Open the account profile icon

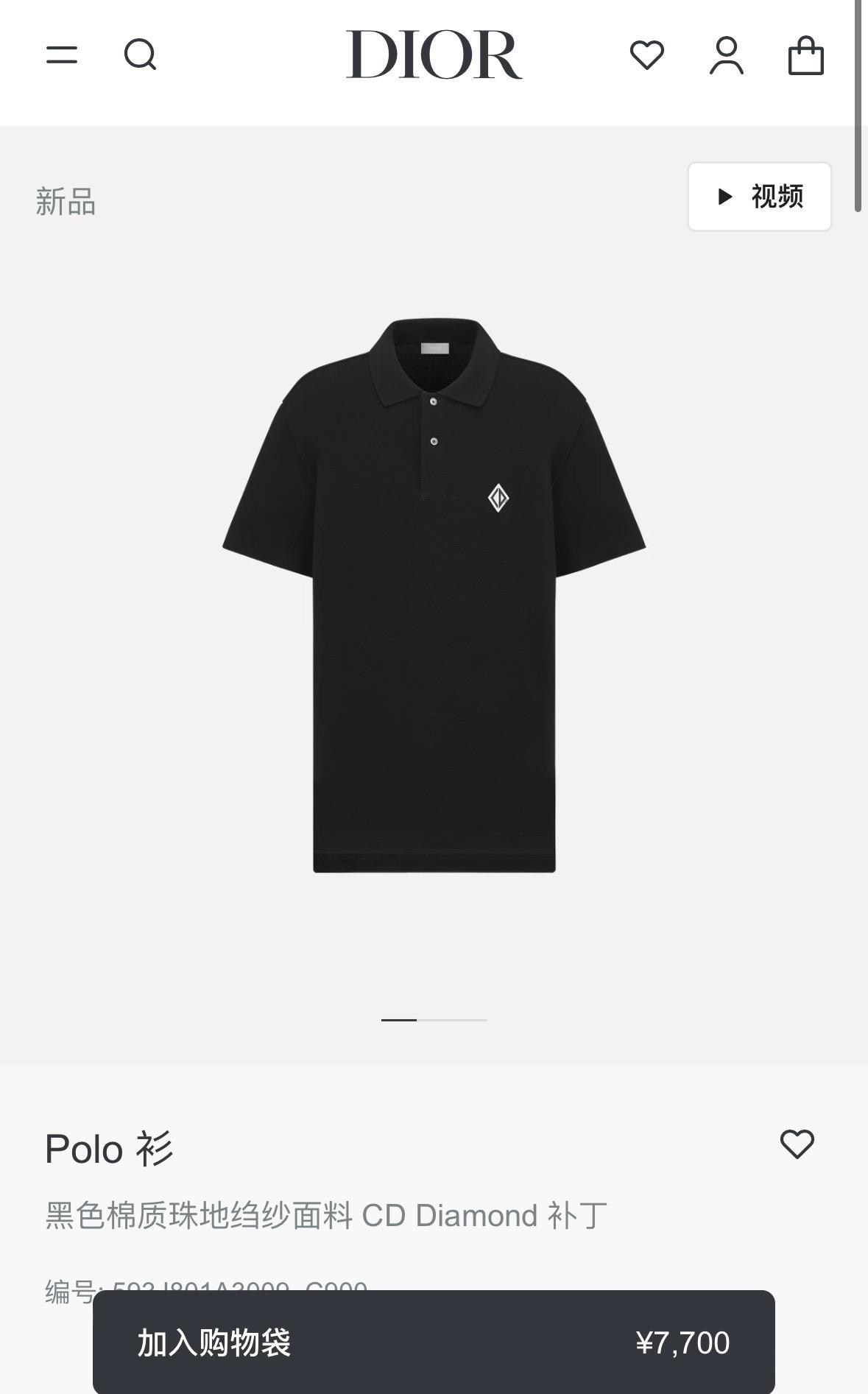click(x=727, y=55)
